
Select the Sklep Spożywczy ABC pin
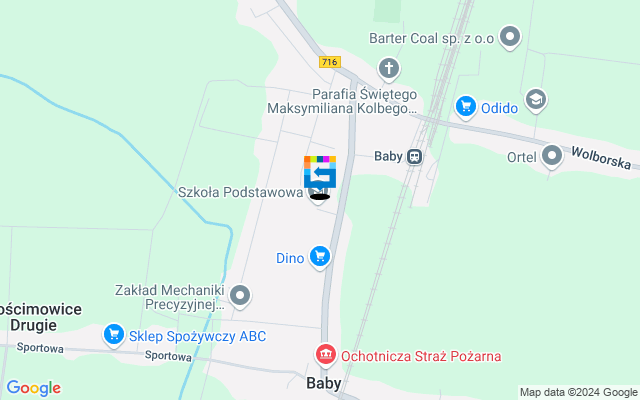click(114, 336)
